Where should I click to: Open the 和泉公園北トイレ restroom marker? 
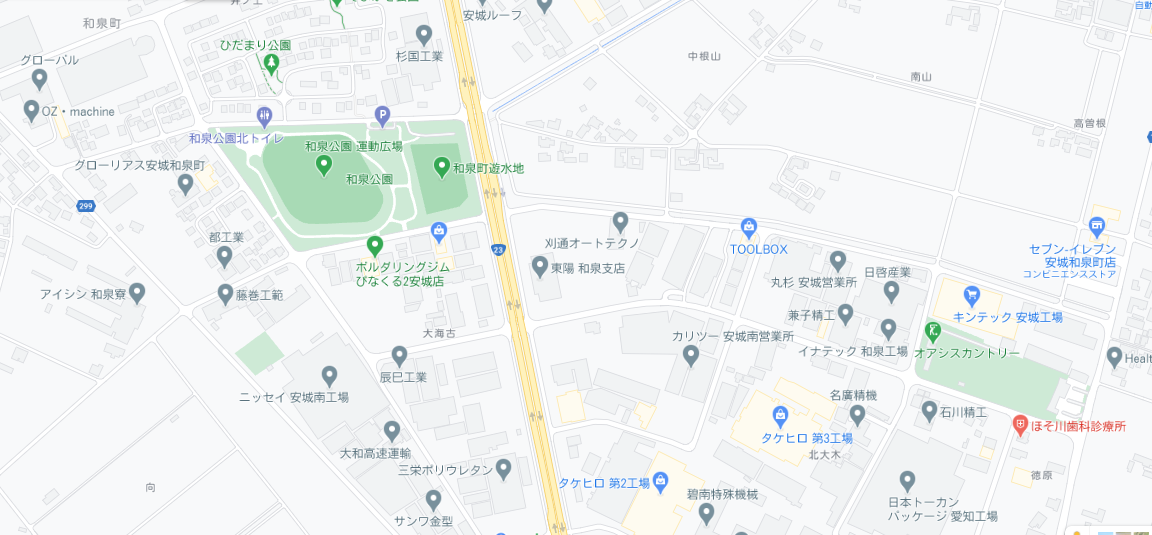264,116
